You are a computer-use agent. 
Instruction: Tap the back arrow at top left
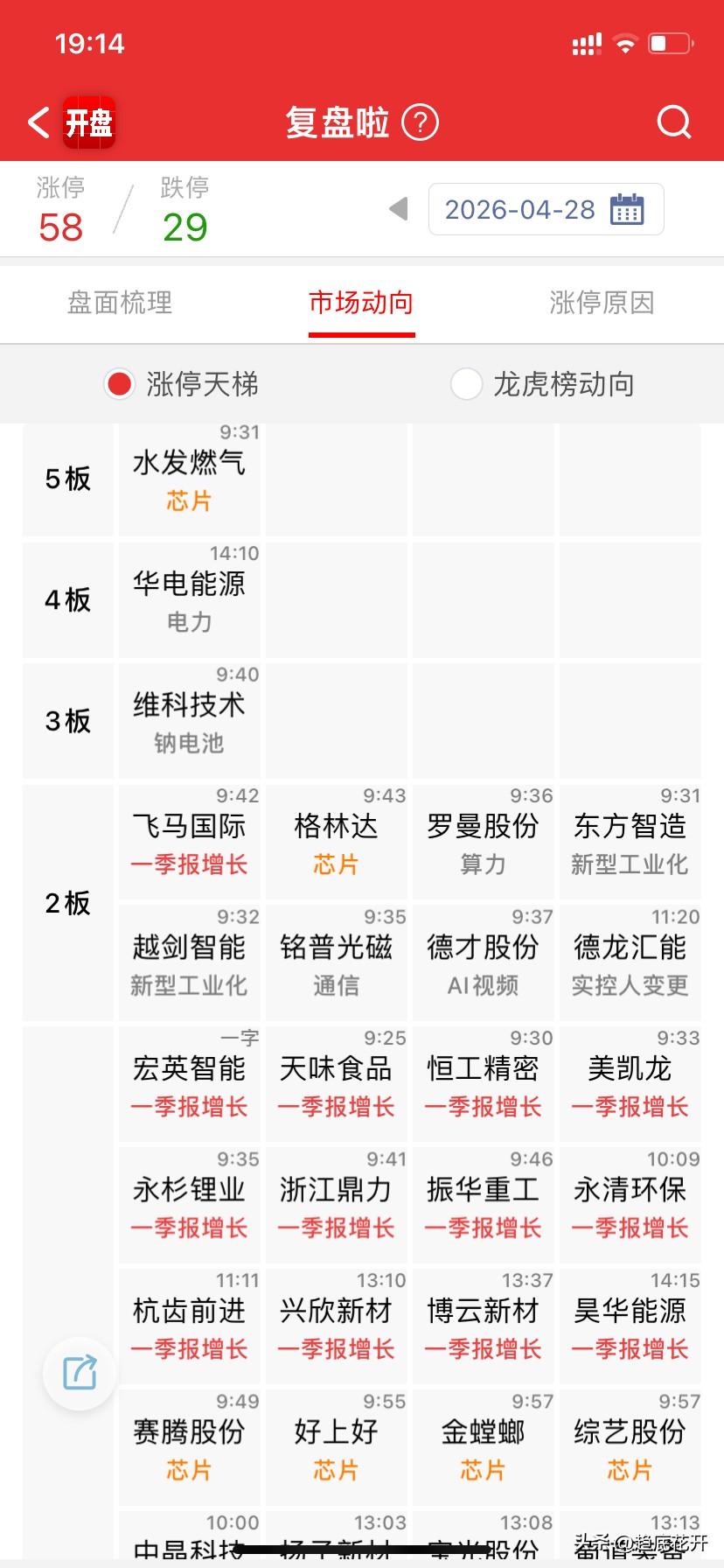[37, 122]
